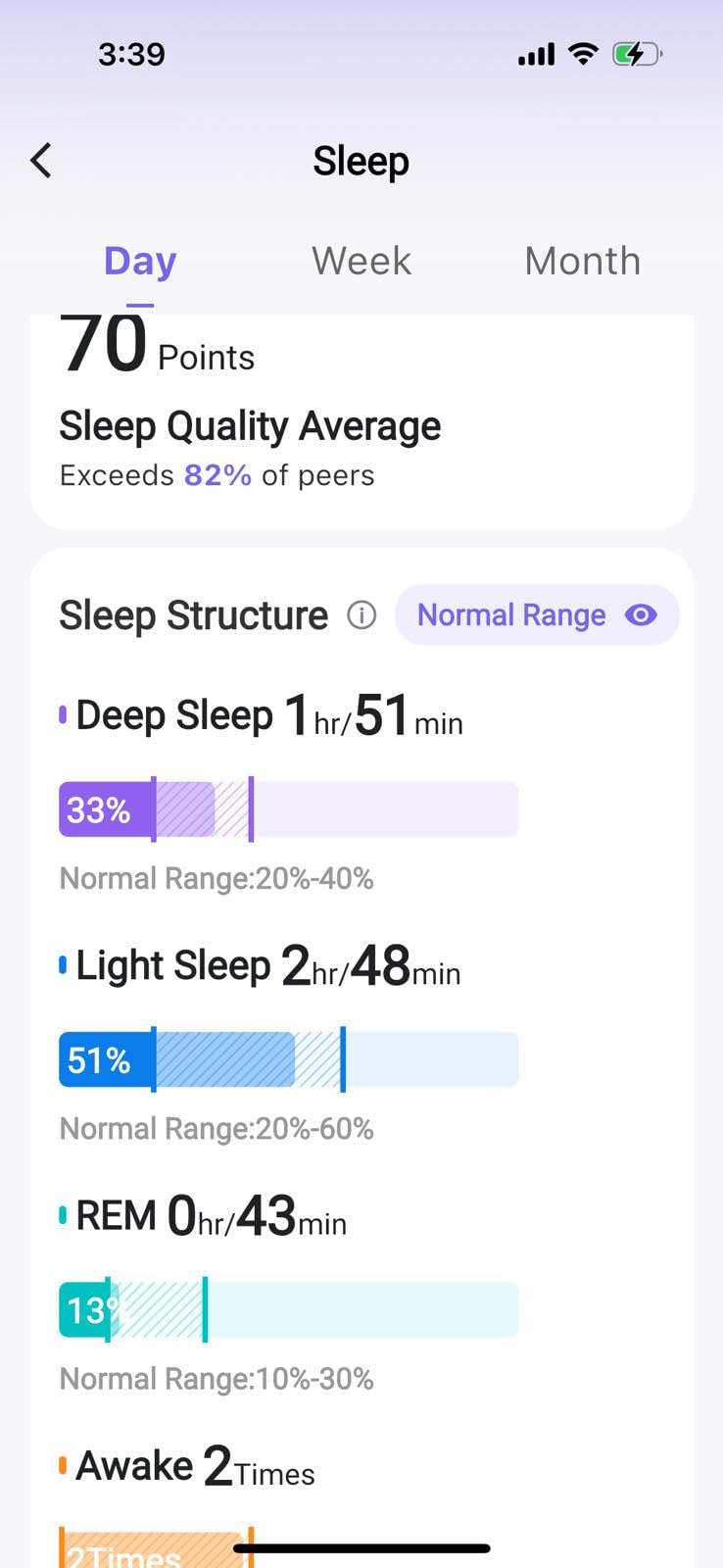This screenshot has width=723, height=1568.
Task: Tap the Deep Sleep 33% progress bar
Action: [x=289, y=808]
